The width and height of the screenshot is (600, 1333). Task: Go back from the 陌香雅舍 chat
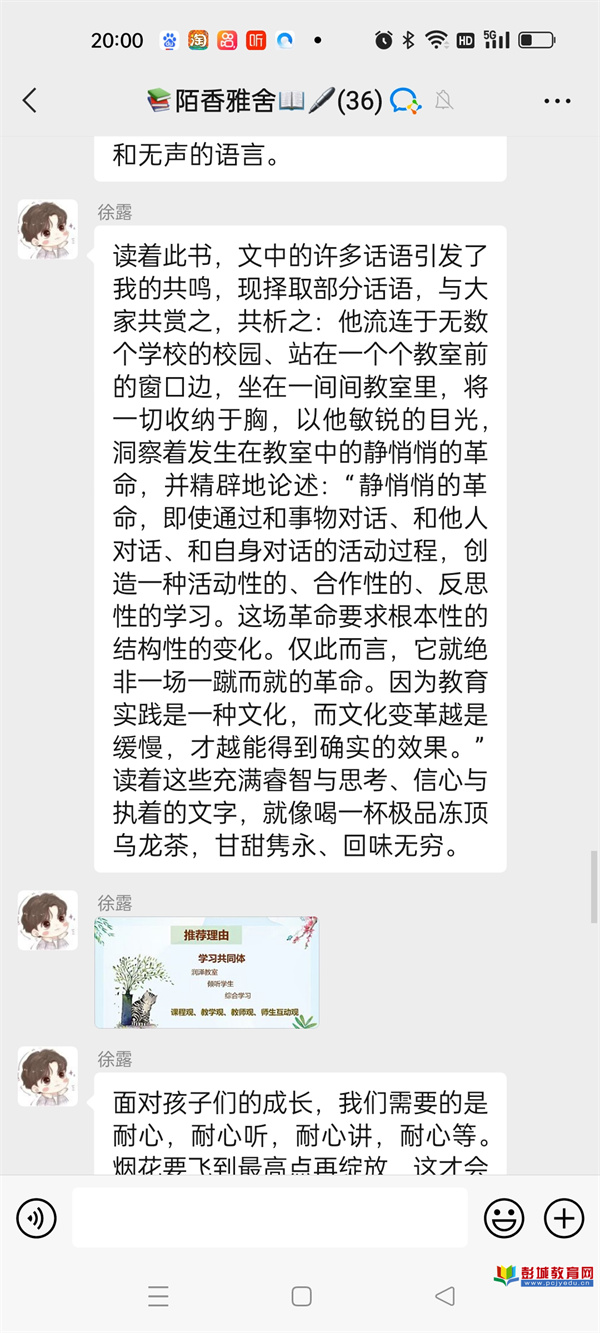coord(30,100)
